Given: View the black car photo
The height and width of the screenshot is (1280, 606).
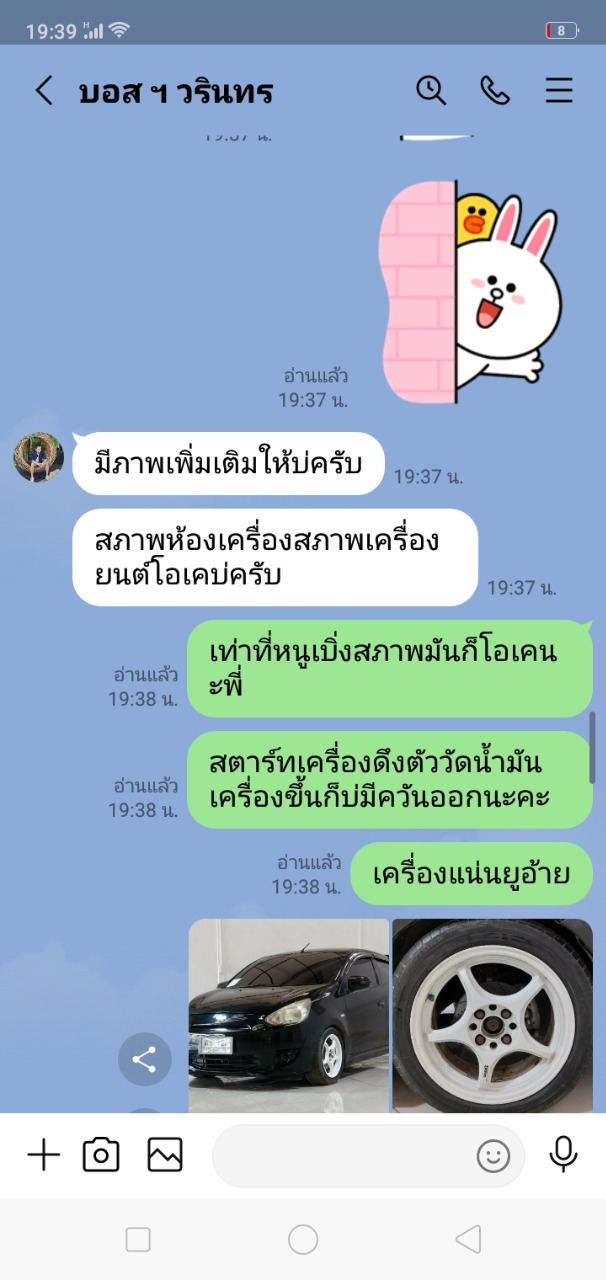Looking at the screenshot, I should (x=289, y=1015).
